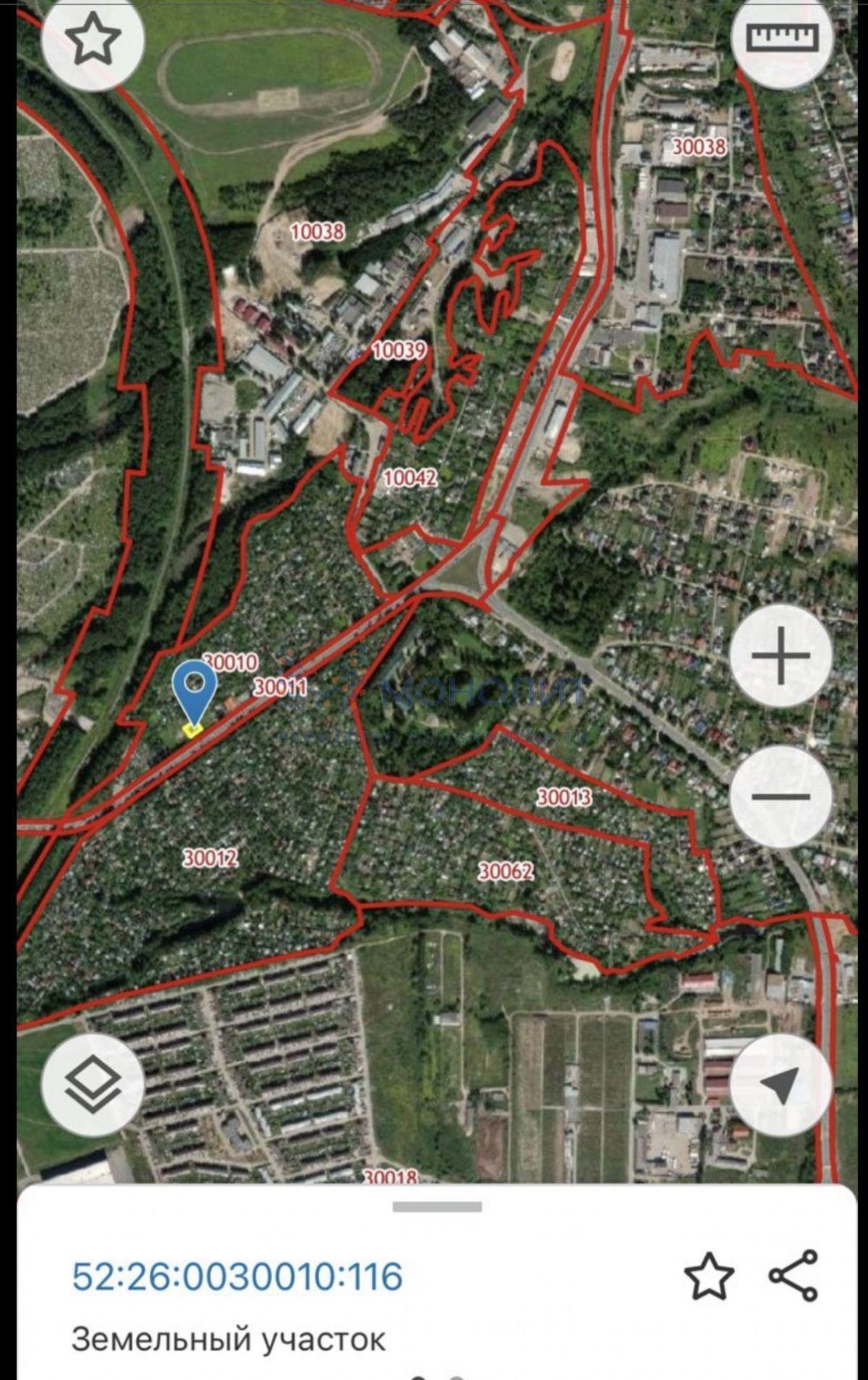Open favorites star on the map

pyautogui.click(x=92, y=41)
